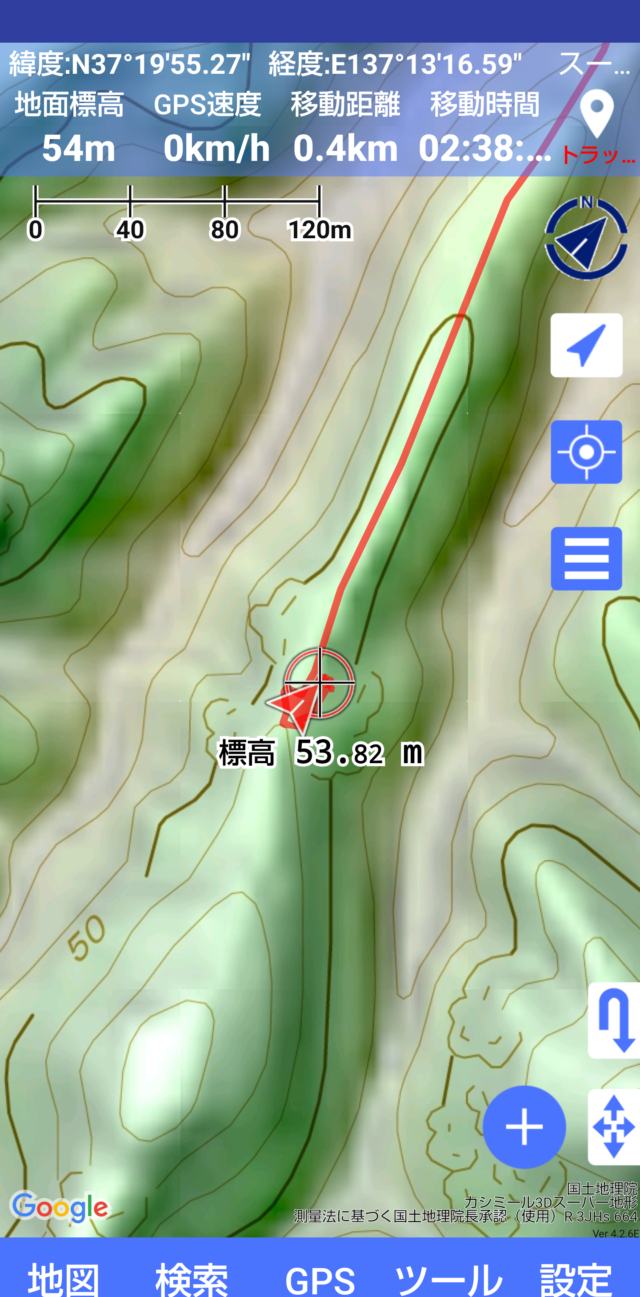This screenshot has height=1297, width=640.
Task: Tap the U-turn arrow button
Action: (613, 1021)
